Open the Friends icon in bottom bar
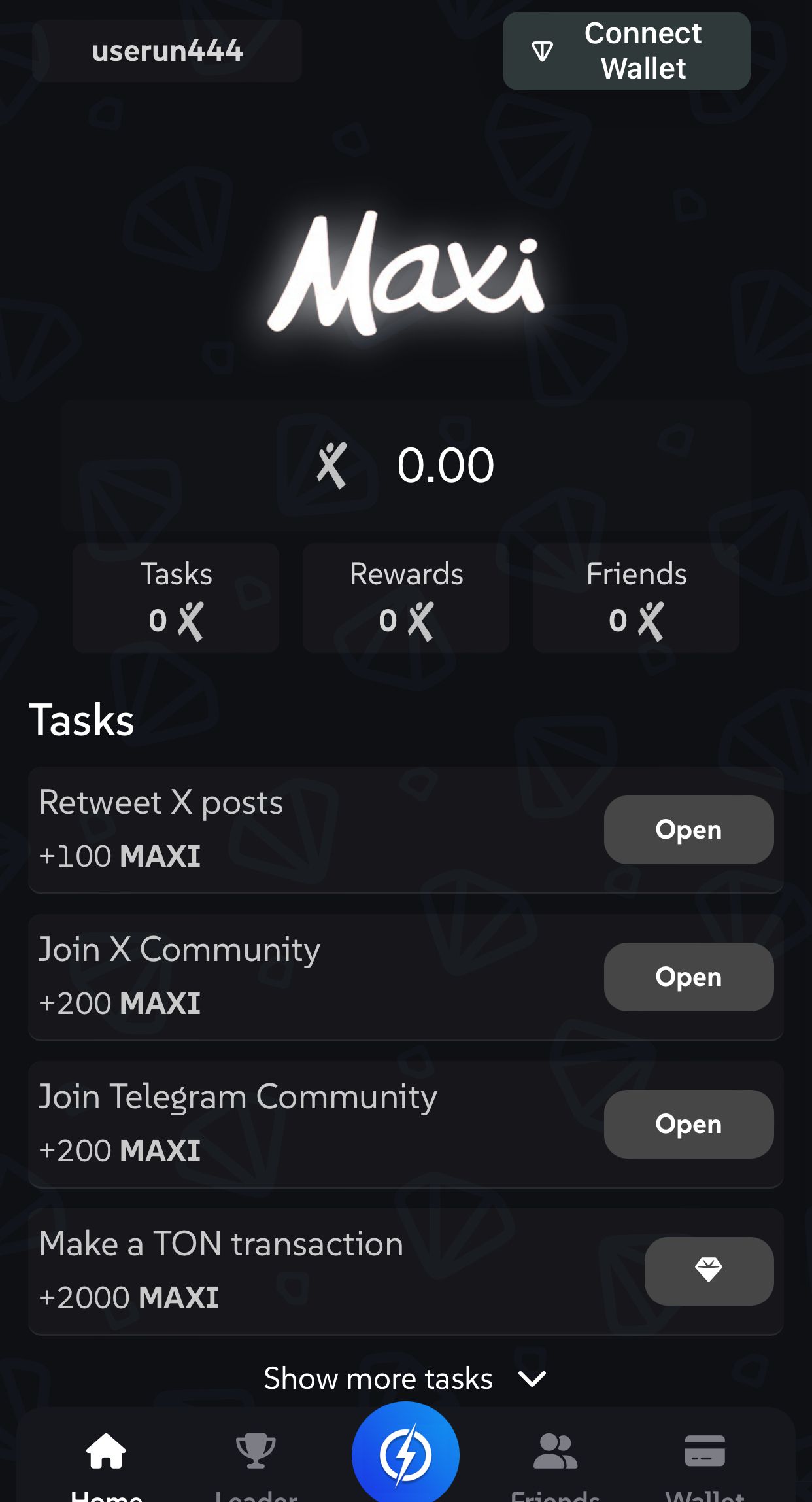This screenshot has height=1502, width=812. click(555, 1451)
